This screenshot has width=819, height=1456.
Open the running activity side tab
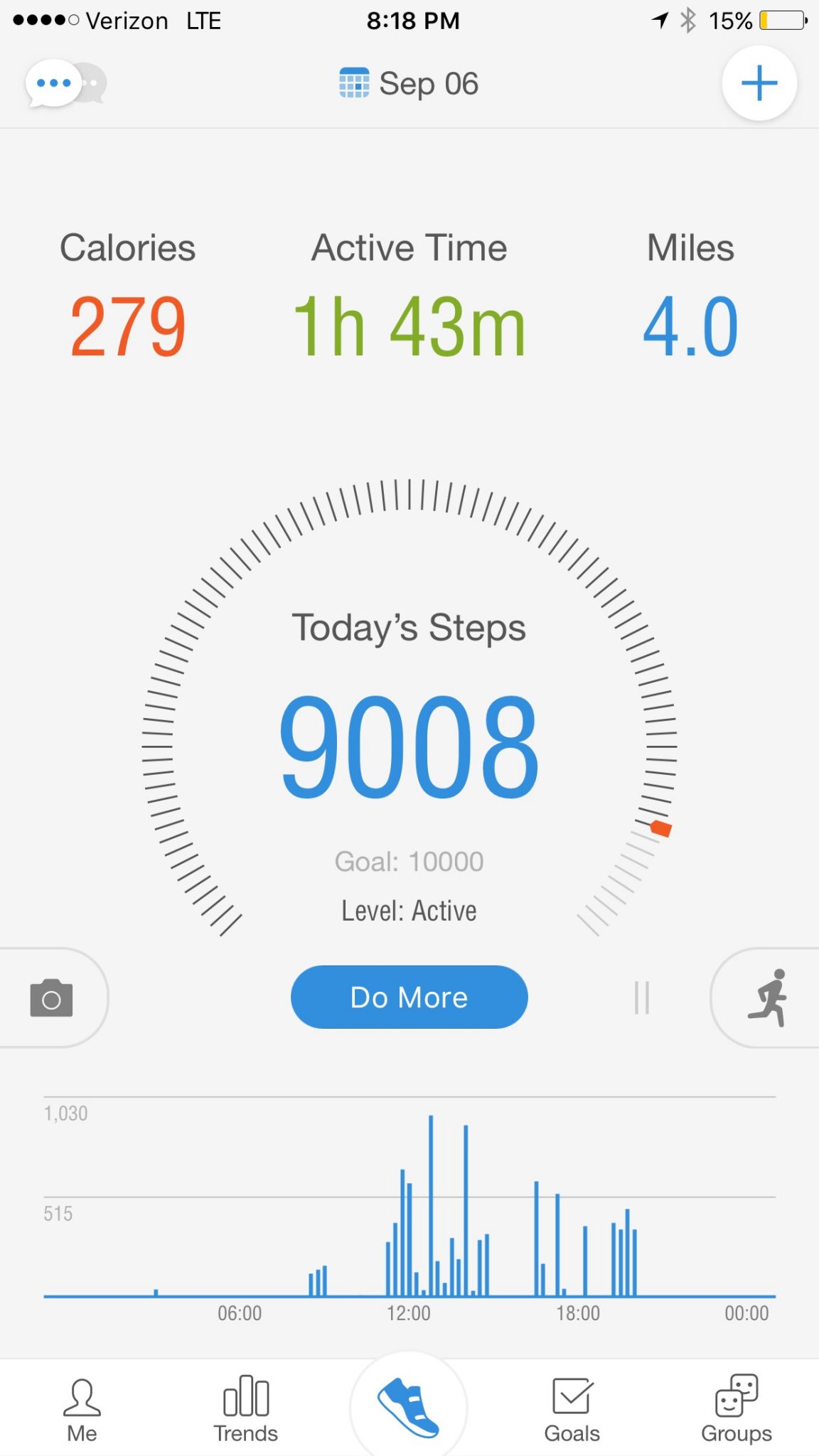click(766, 997)
